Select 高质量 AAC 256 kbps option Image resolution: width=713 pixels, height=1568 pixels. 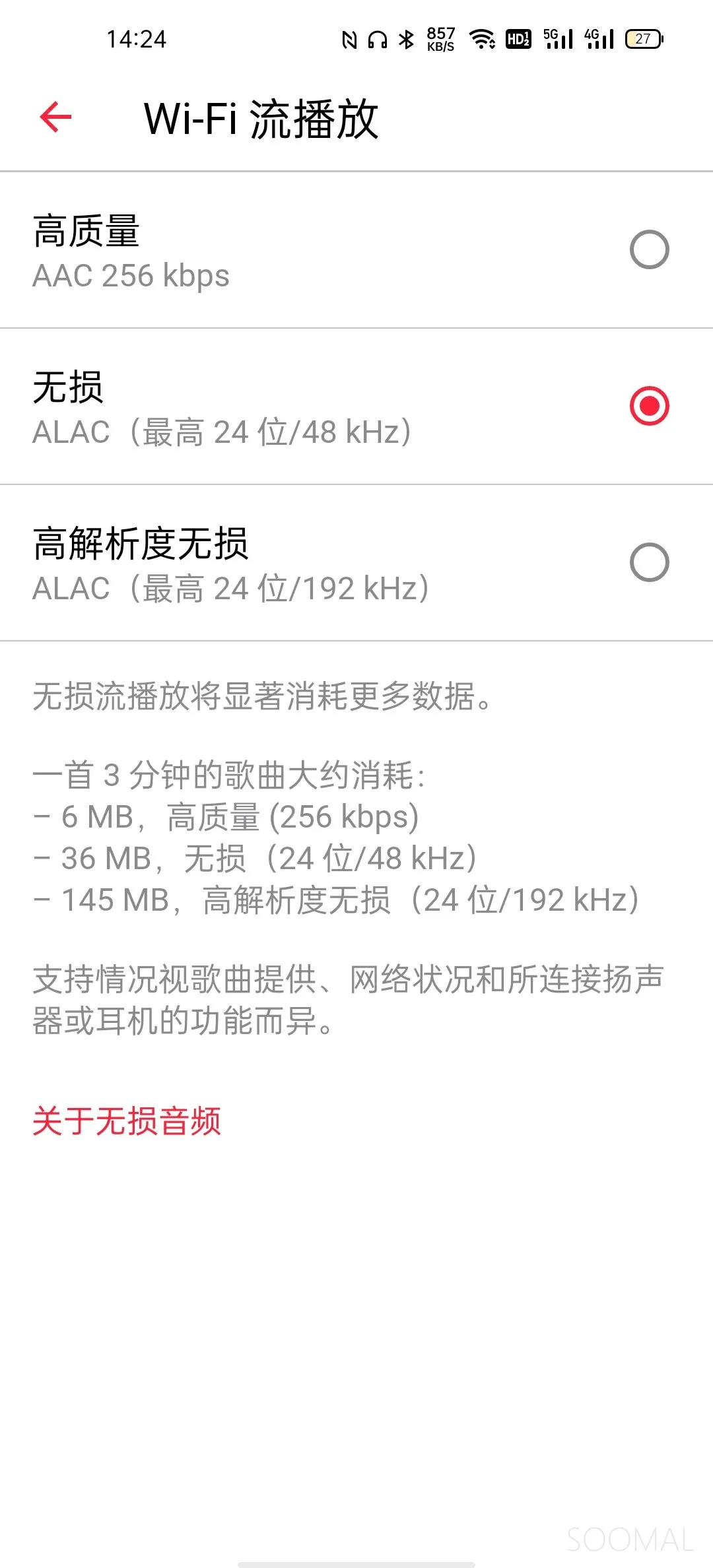(649, 249)
